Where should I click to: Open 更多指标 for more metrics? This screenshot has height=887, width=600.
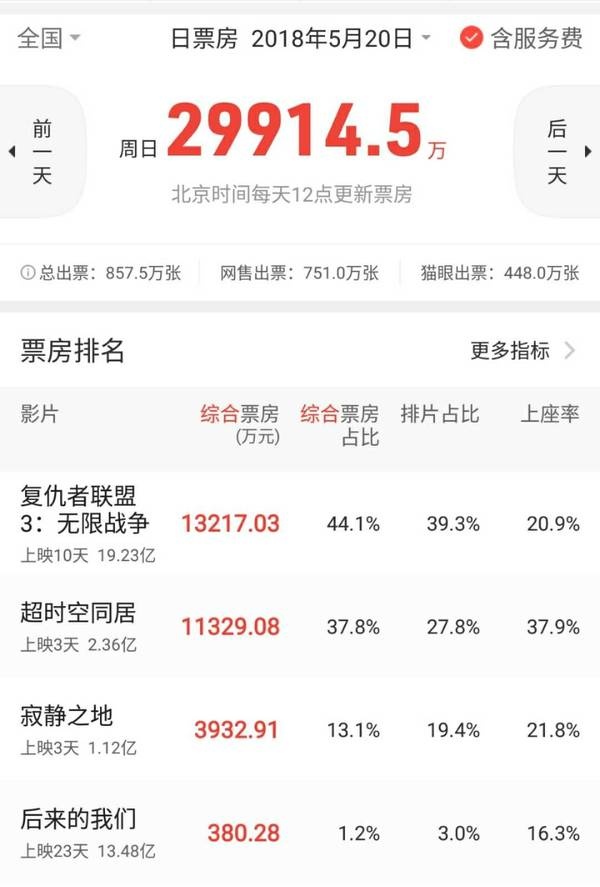point(522,351)
